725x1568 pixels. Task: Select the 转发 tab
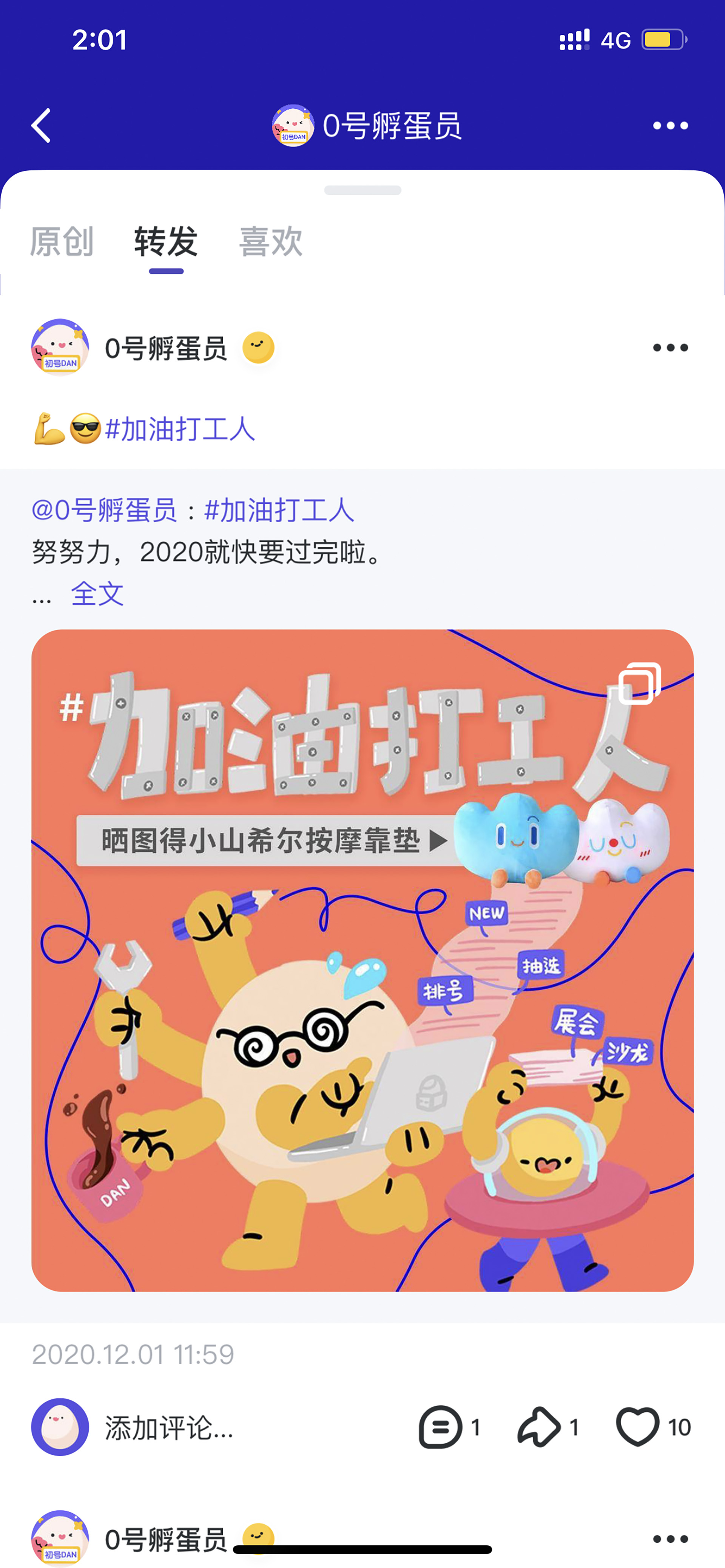pos(166,241)
